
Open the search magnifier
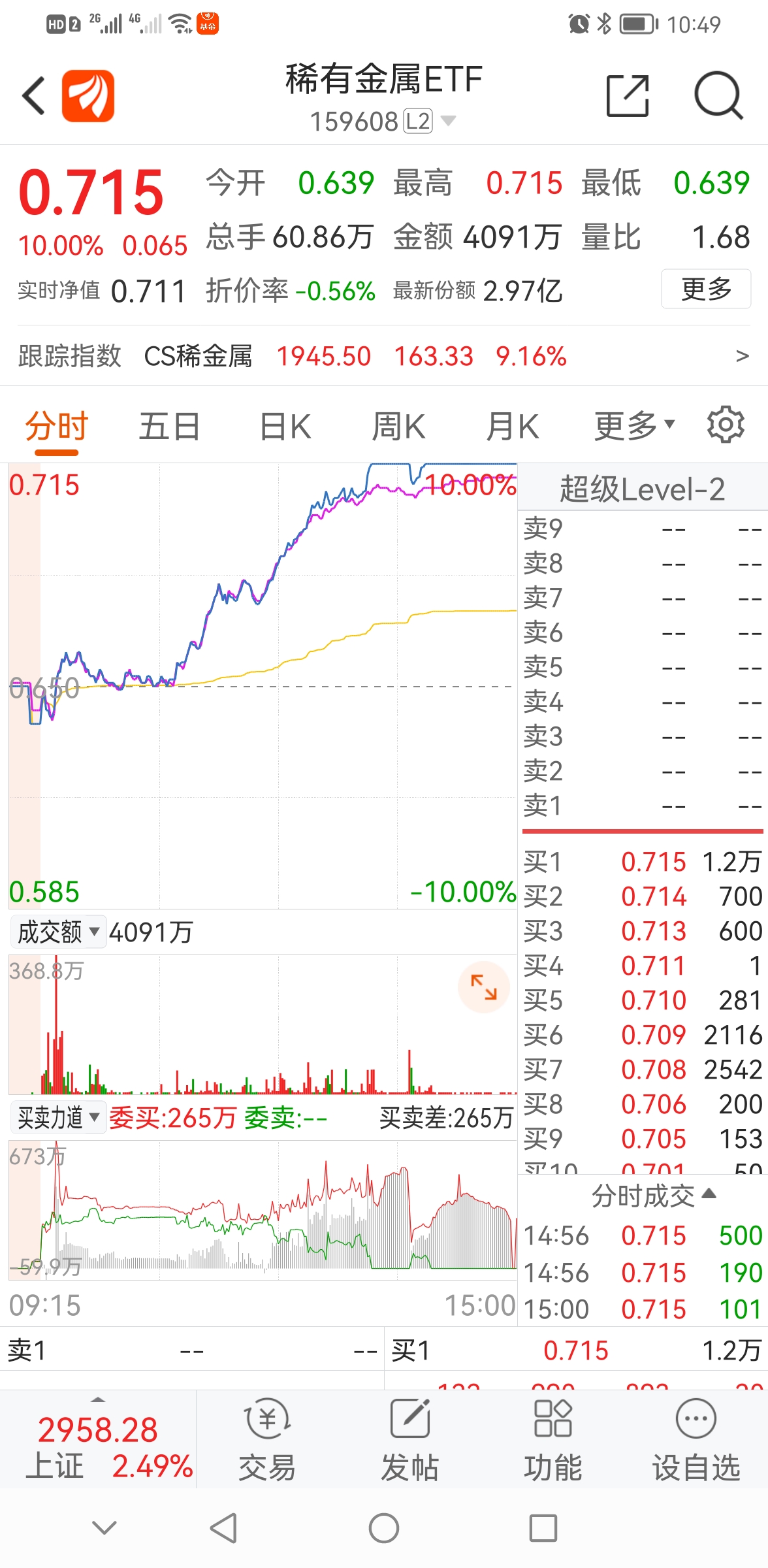click(x=718, y=96)
